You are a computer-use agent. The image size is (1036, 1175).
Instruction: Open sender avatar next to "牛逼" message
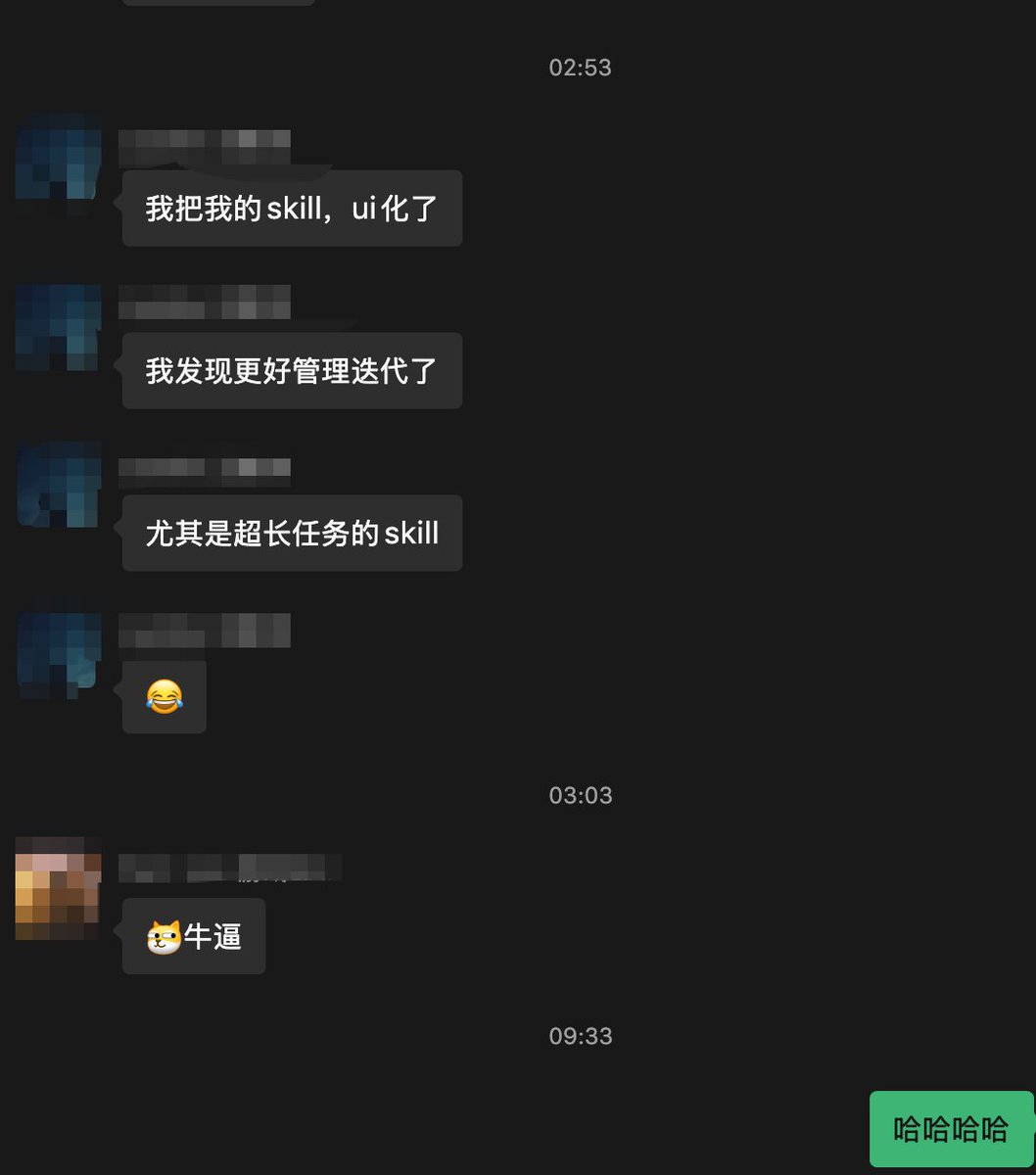tap(59, 889)
